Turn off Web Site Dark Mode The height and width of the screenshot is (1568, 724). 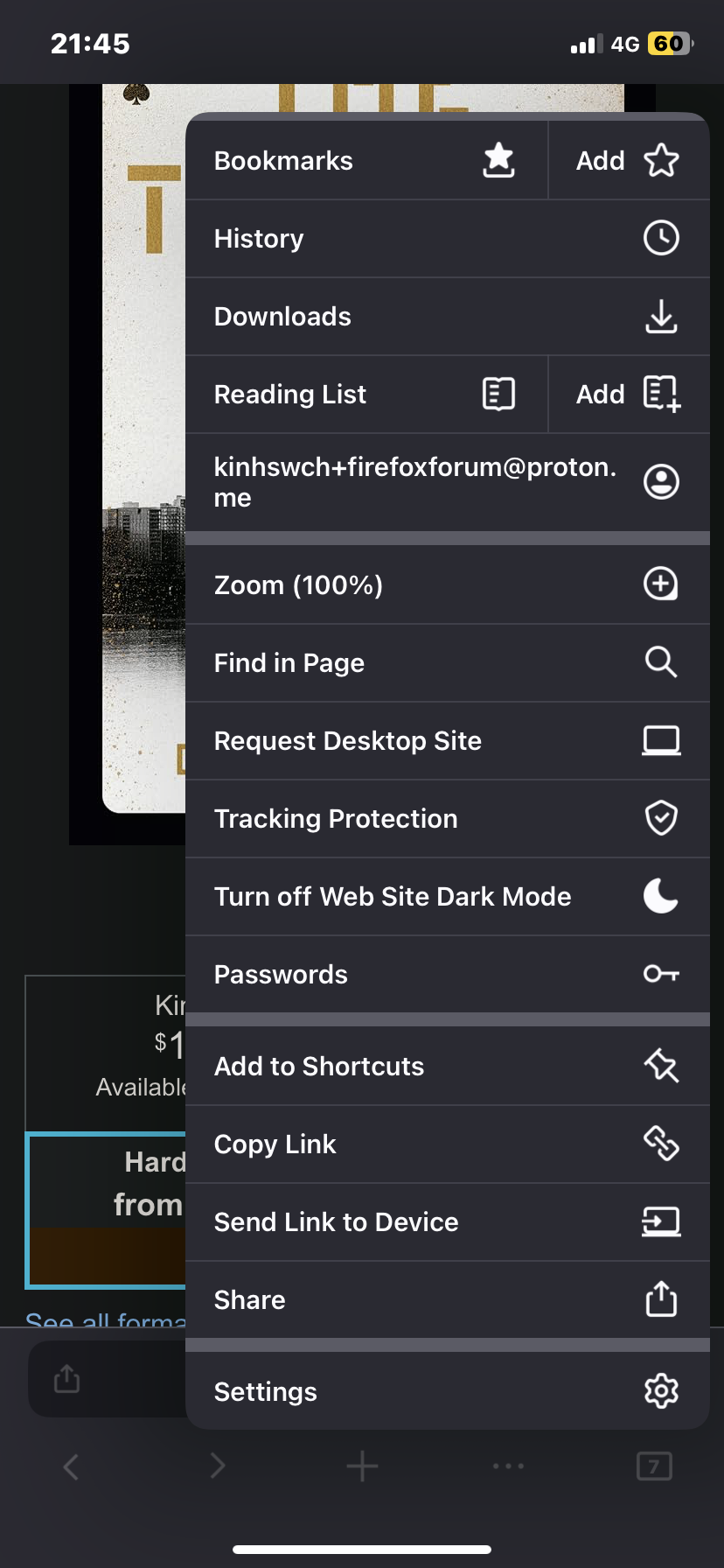tap(447, 897)
